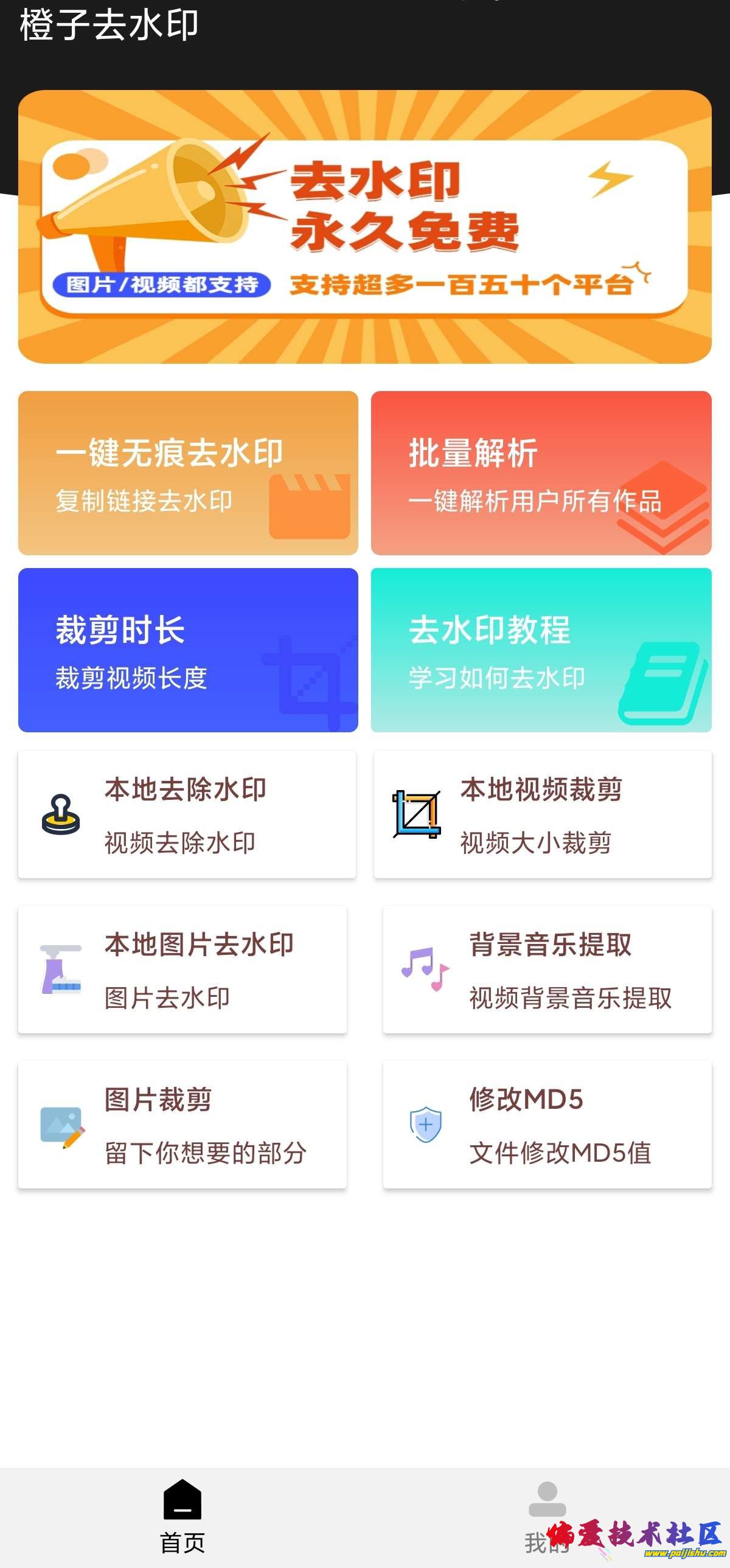This screenshot has width=730, height=1568.
Task: Tap the 图片裁剪 card
Action: [182, 1125]
